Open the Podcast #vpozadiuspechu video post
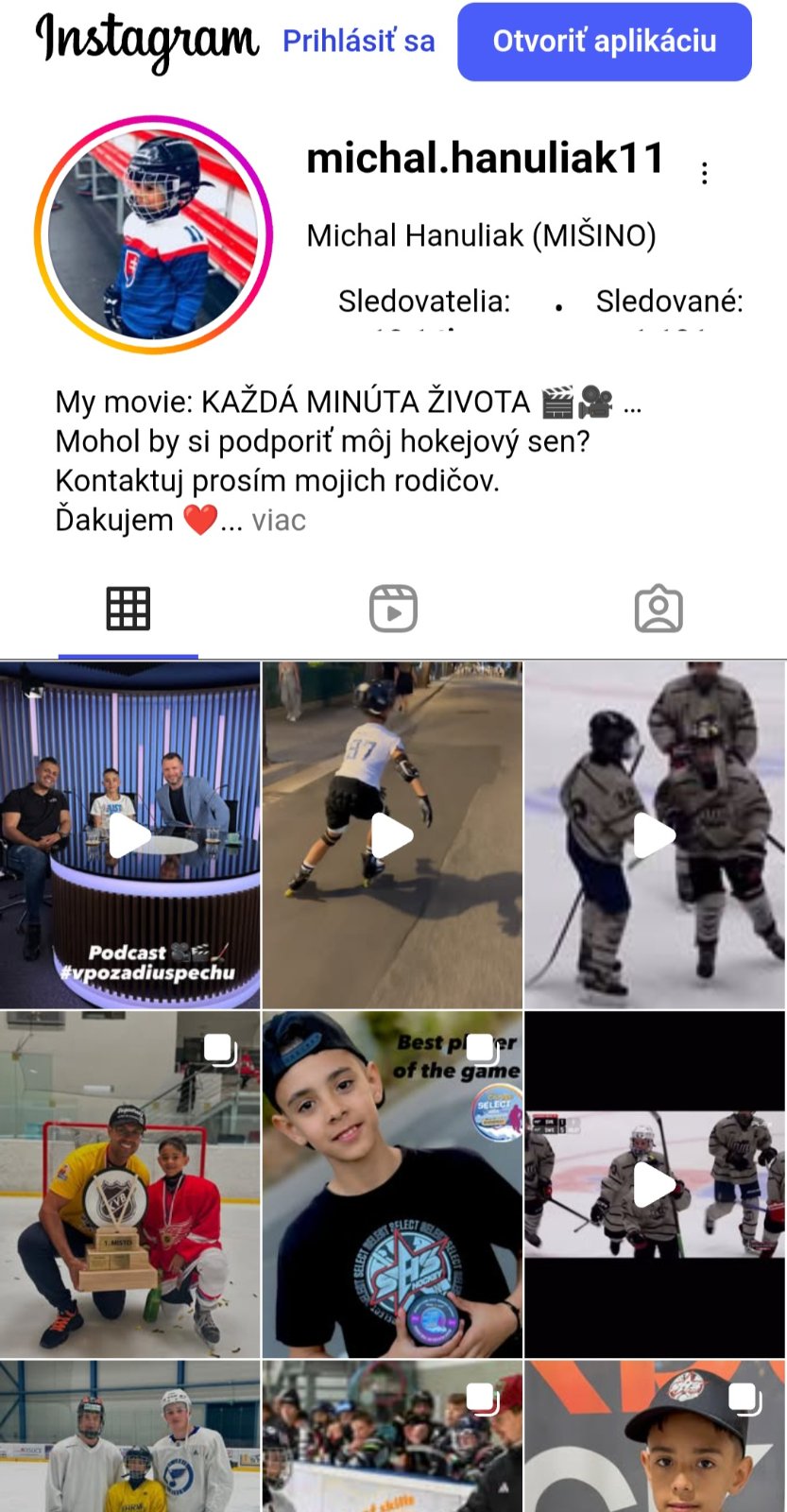The width and height of the screenshot is (787, 1512). click(129, 835)
